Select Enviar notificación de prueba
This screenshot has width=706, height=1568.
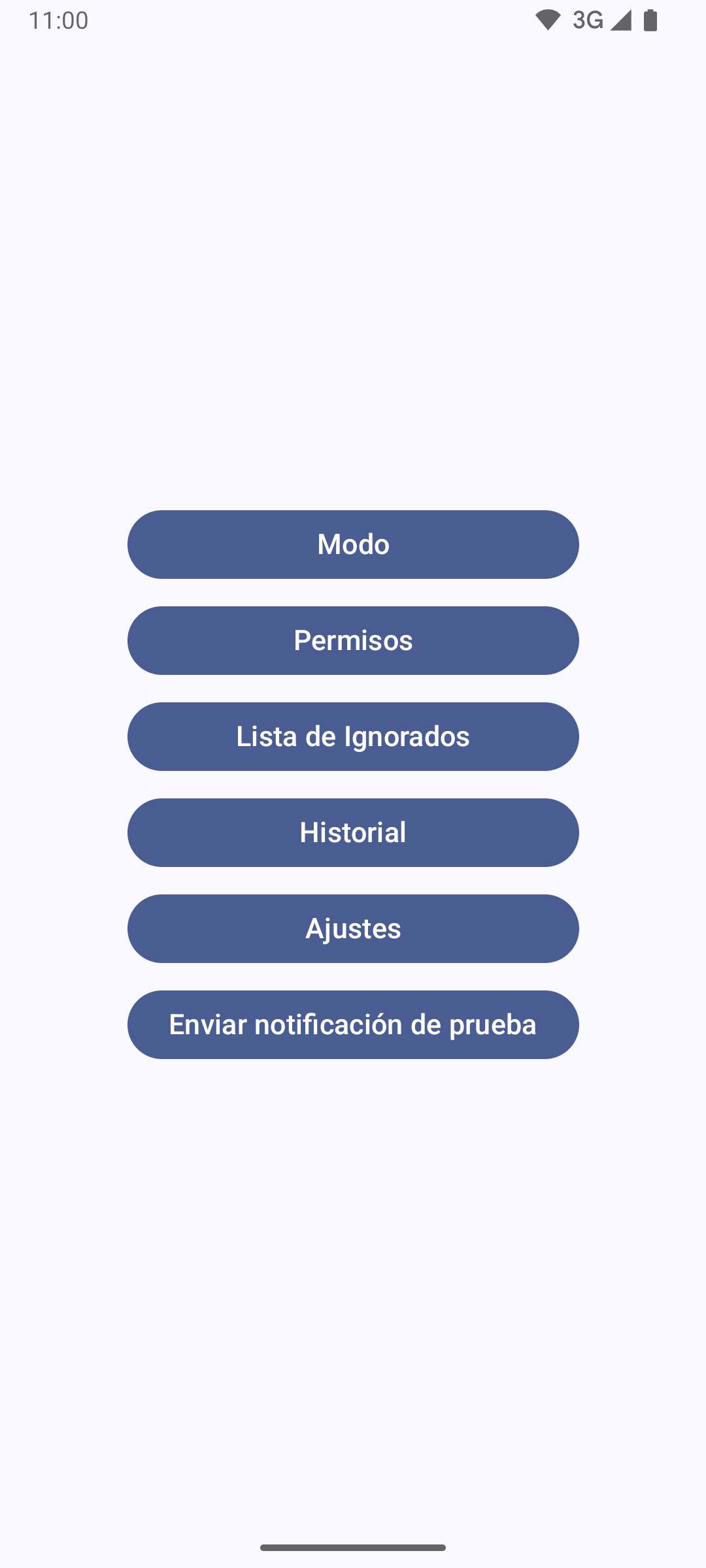click(x=353, y=1024)
